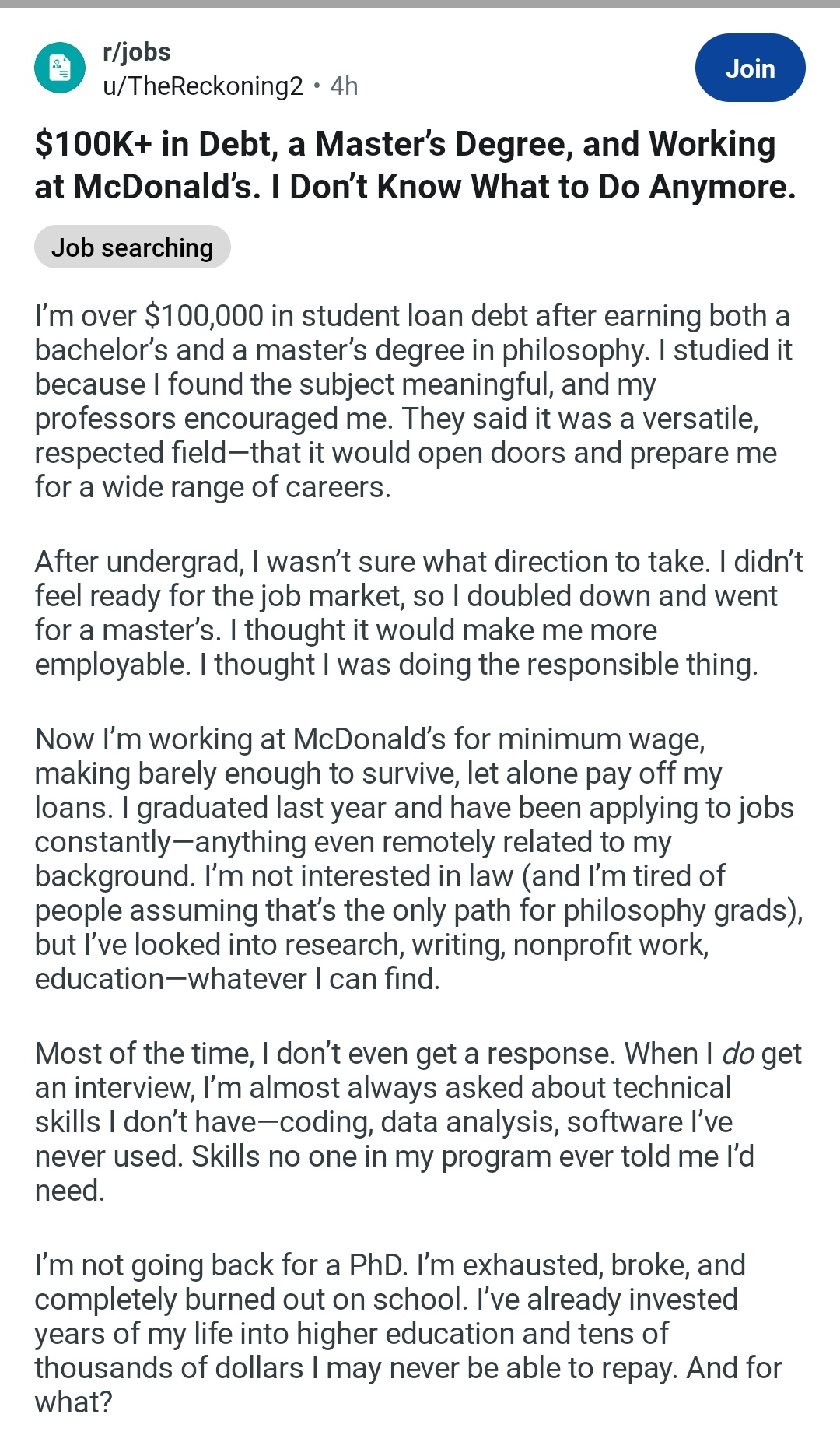Open the r/jobs subreddit page
Image resolution: width=840 pixels, height=1449 pixels.
click(136, 51)
